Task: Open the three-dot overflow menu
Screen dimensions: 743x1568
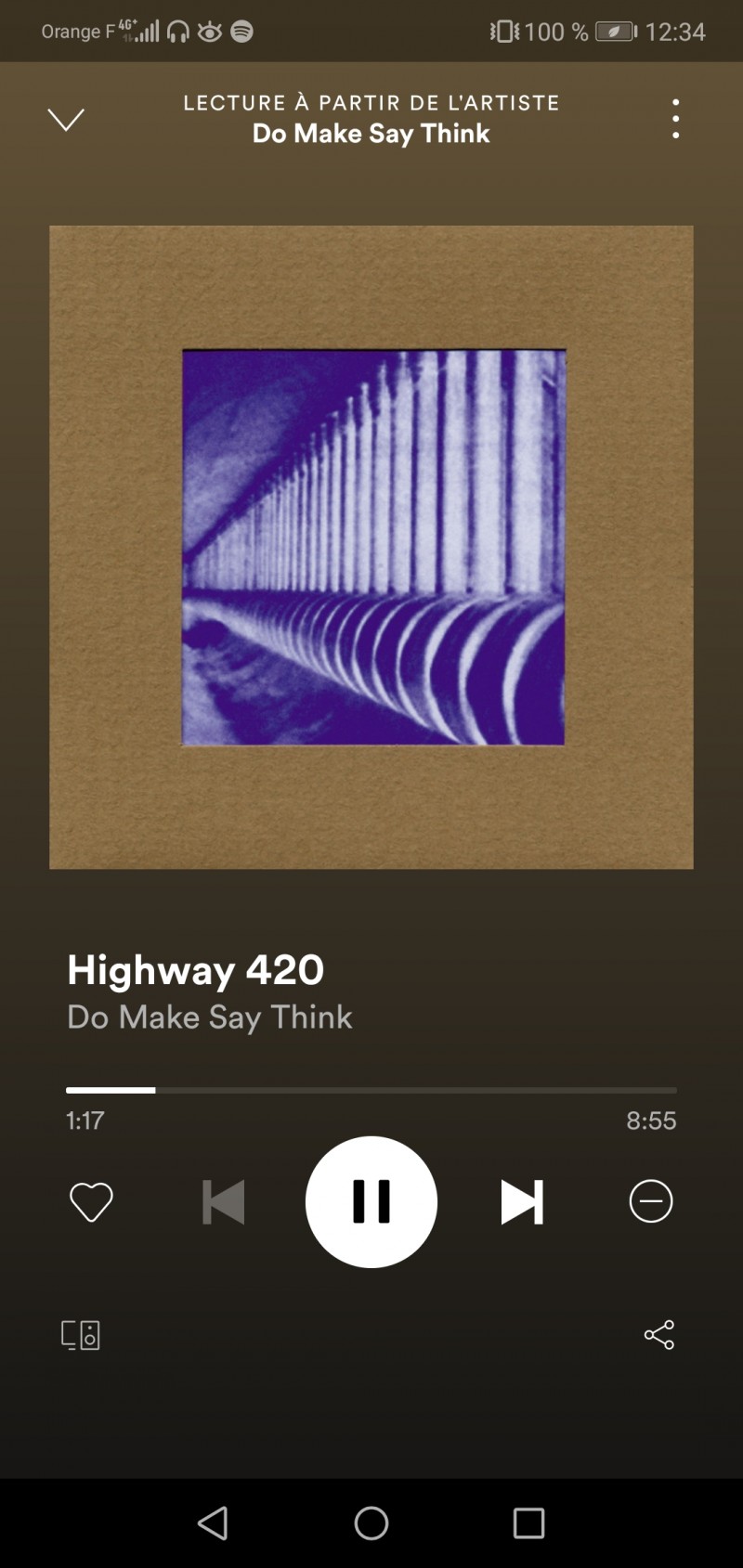Action: pyautogui.click(x=675, y=119)
